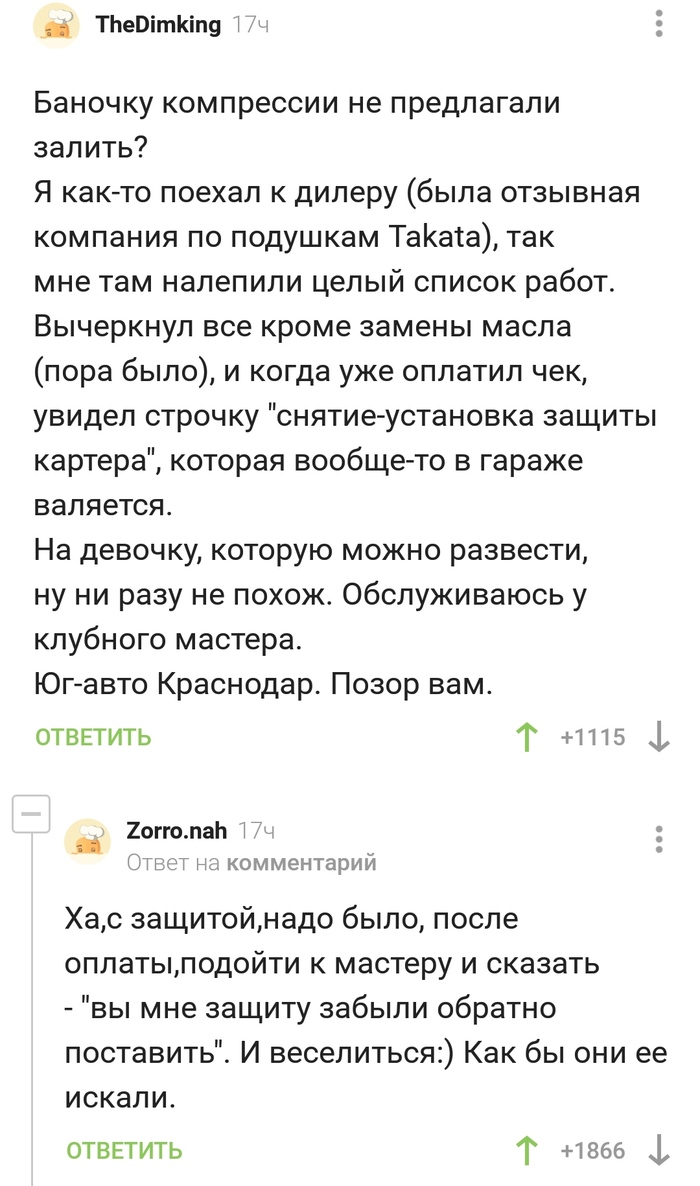This screenshot has width=700, height=1186.
Task: Upvote Zorro.nah's comment
Action: point(523,1151)
